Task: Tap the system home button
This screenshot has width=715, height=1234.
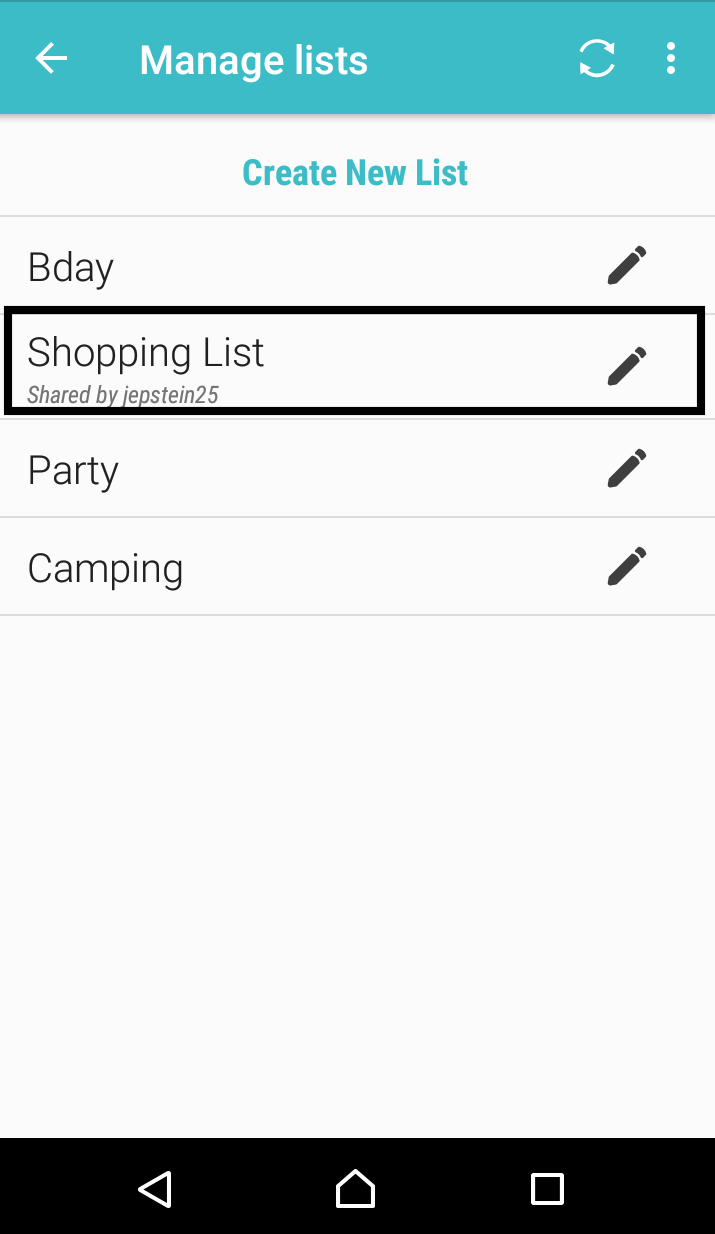Action: [355, 1188]
